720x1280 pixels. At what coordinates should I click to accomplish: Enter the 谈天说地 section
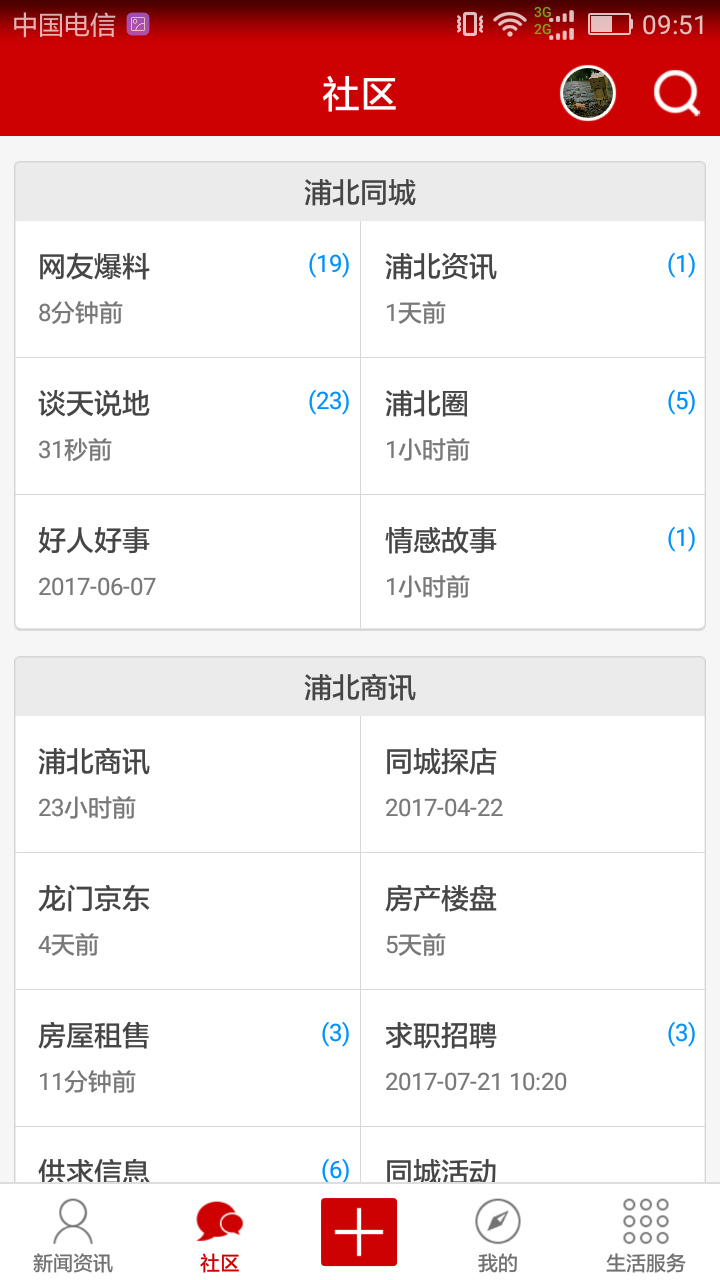[188, 426]
